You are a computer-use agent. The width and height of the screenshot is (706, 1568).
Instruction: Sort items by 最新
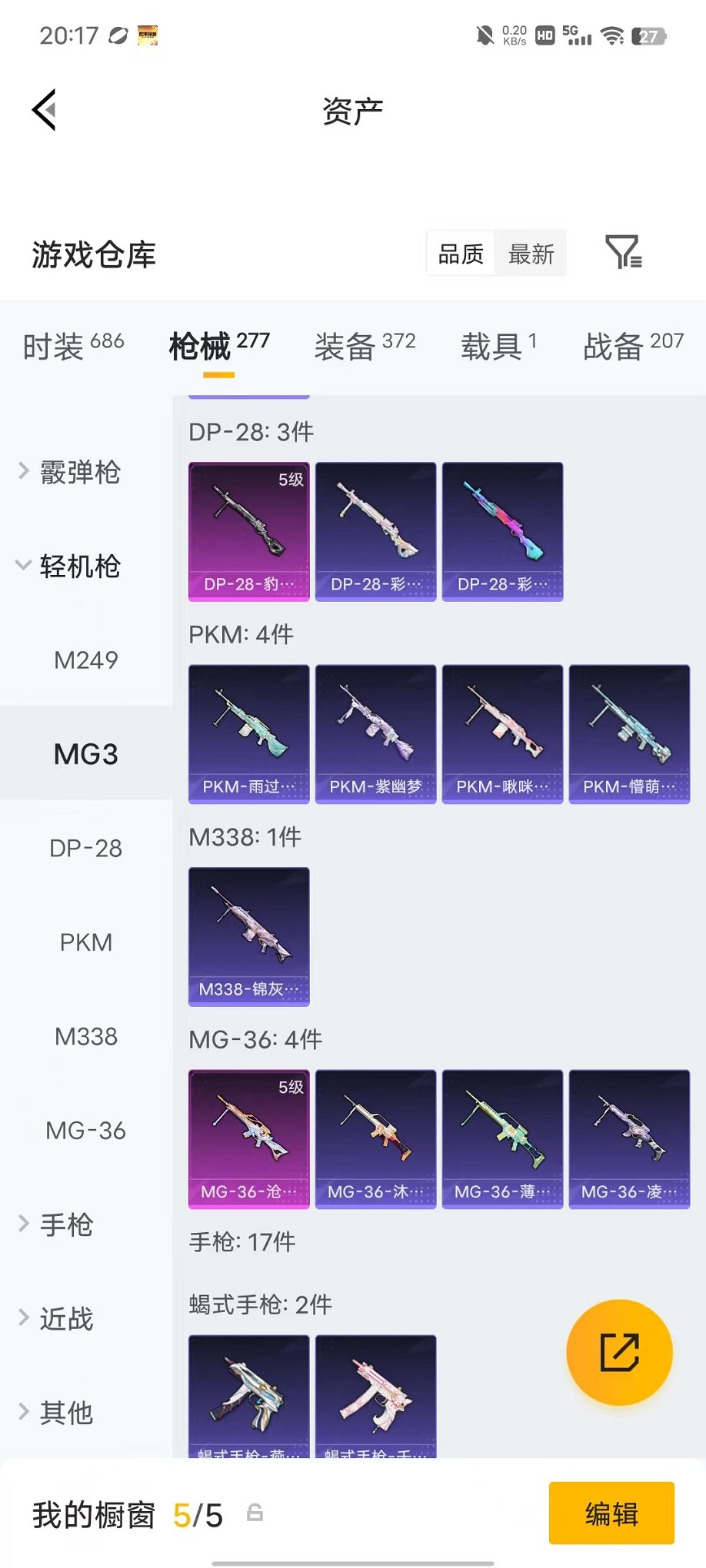click(x=531, y=254)
